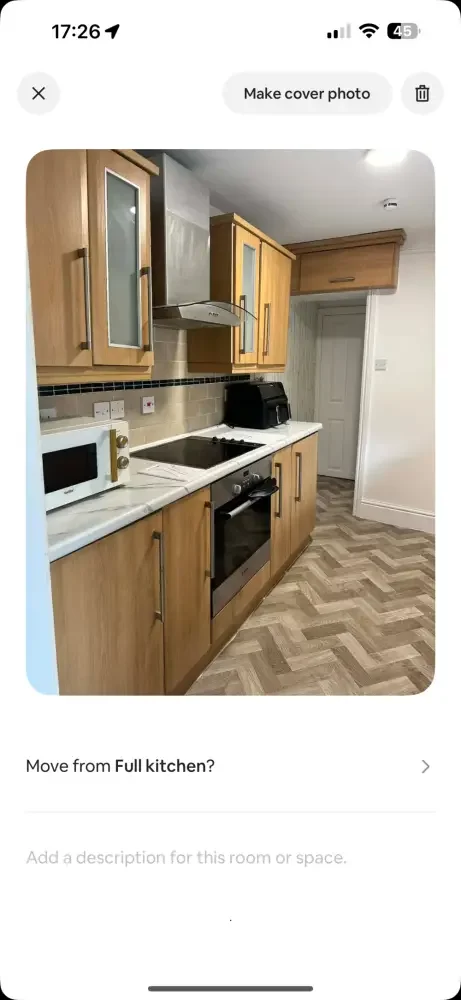The width and height of the screenshot is (461, 1000).
Task: Open Move from Full kitchen option
Action: coord(230,766)
